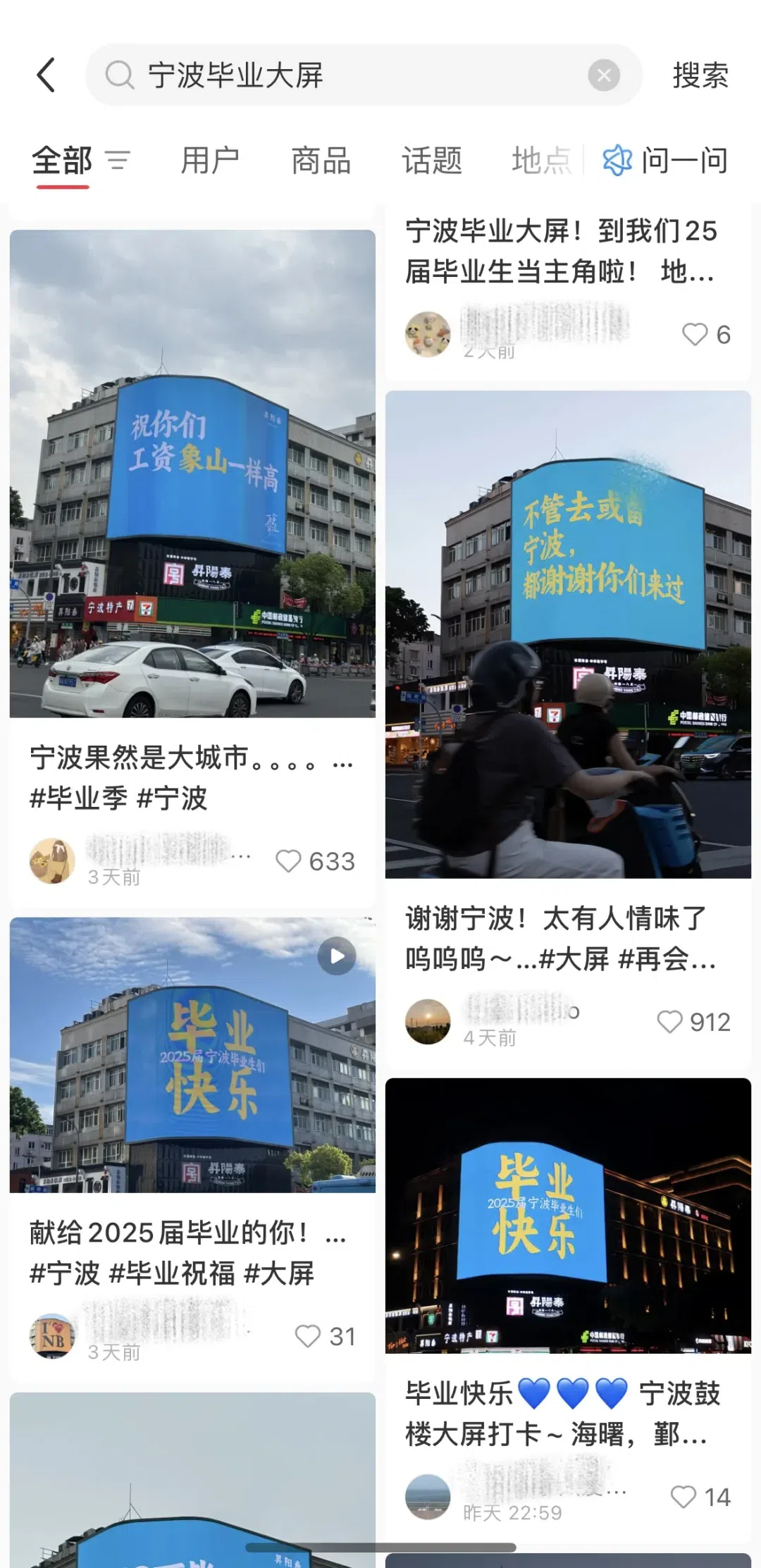The image size is (761, 1568).
Task: Switch to the 话题 tab
Action: [x=432, y=161]
